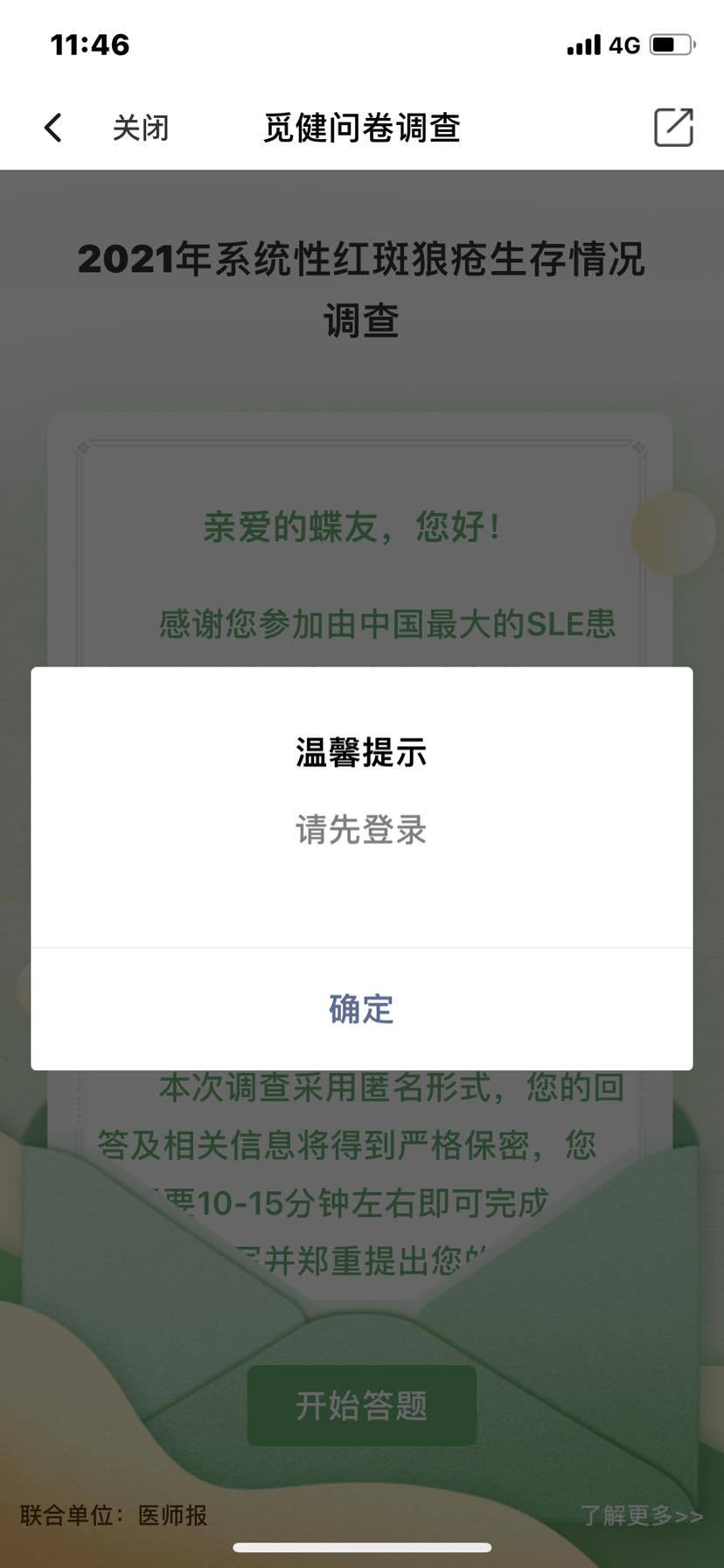This screenshot has height=1568, width=724.
Task: Close the survey page via 关闭
Action: 140,128
